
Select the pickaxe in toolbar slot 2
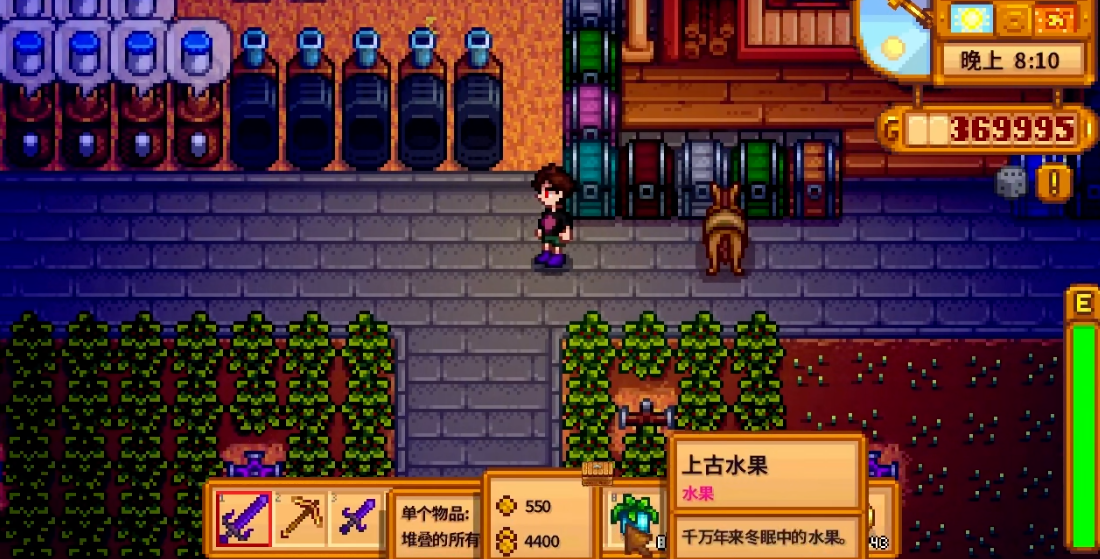tap(300, 518)
